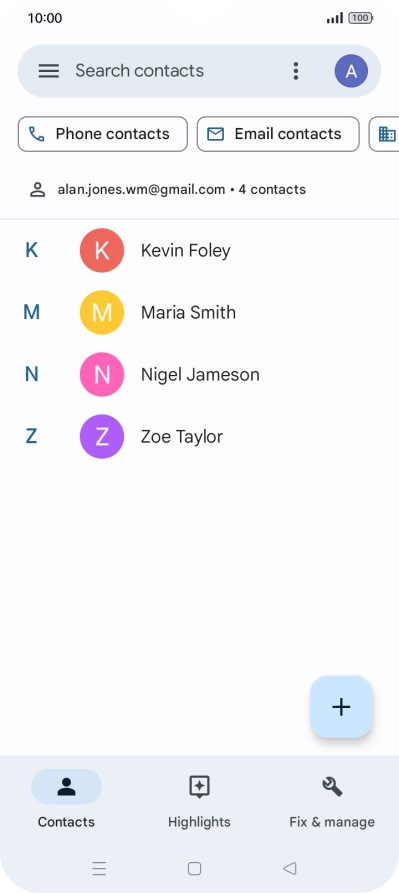Open Maria Smith's contact

click(x=199, y=312)
